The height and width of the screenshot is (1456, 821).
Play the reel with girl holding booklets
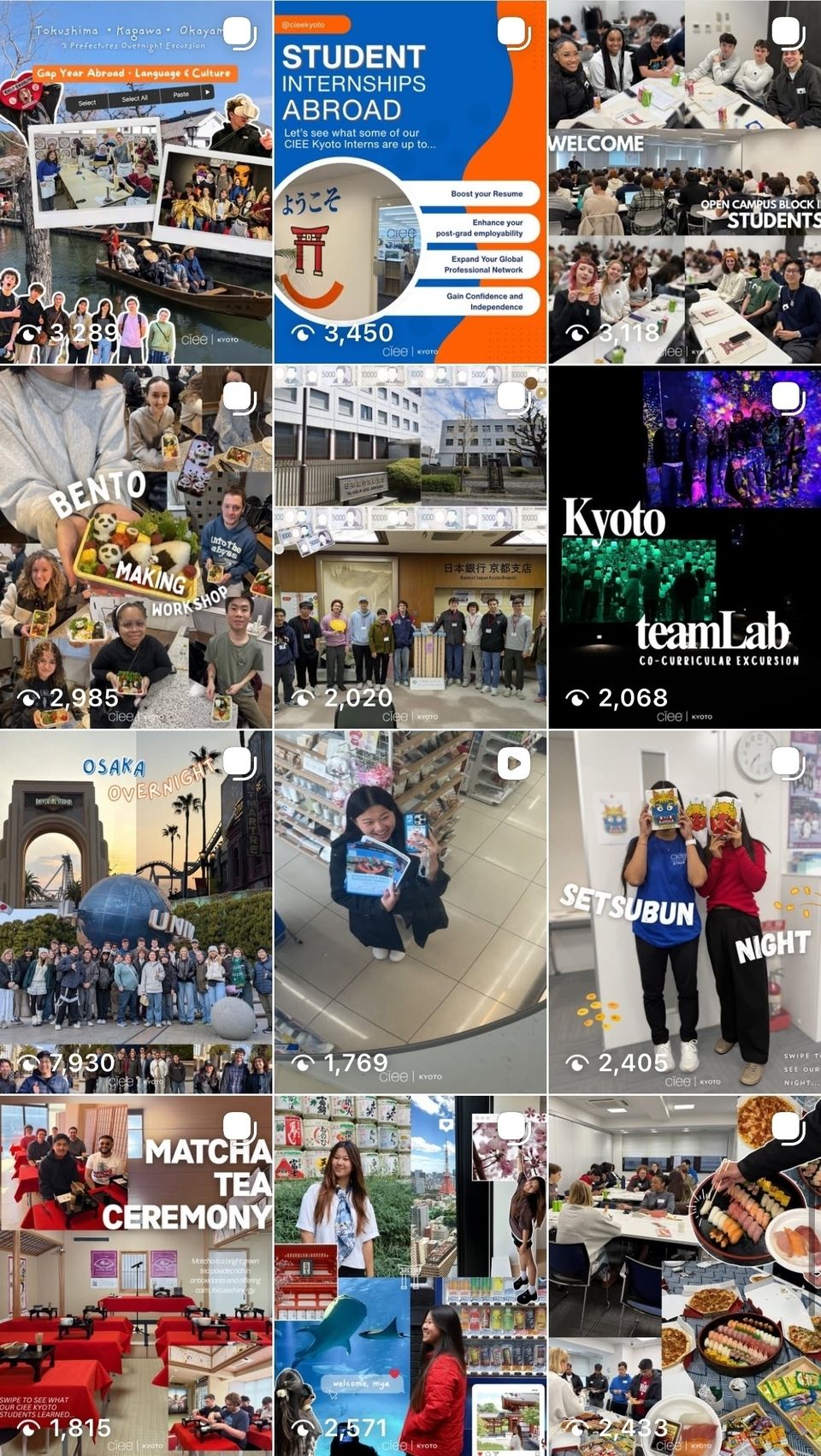point(410,912)
